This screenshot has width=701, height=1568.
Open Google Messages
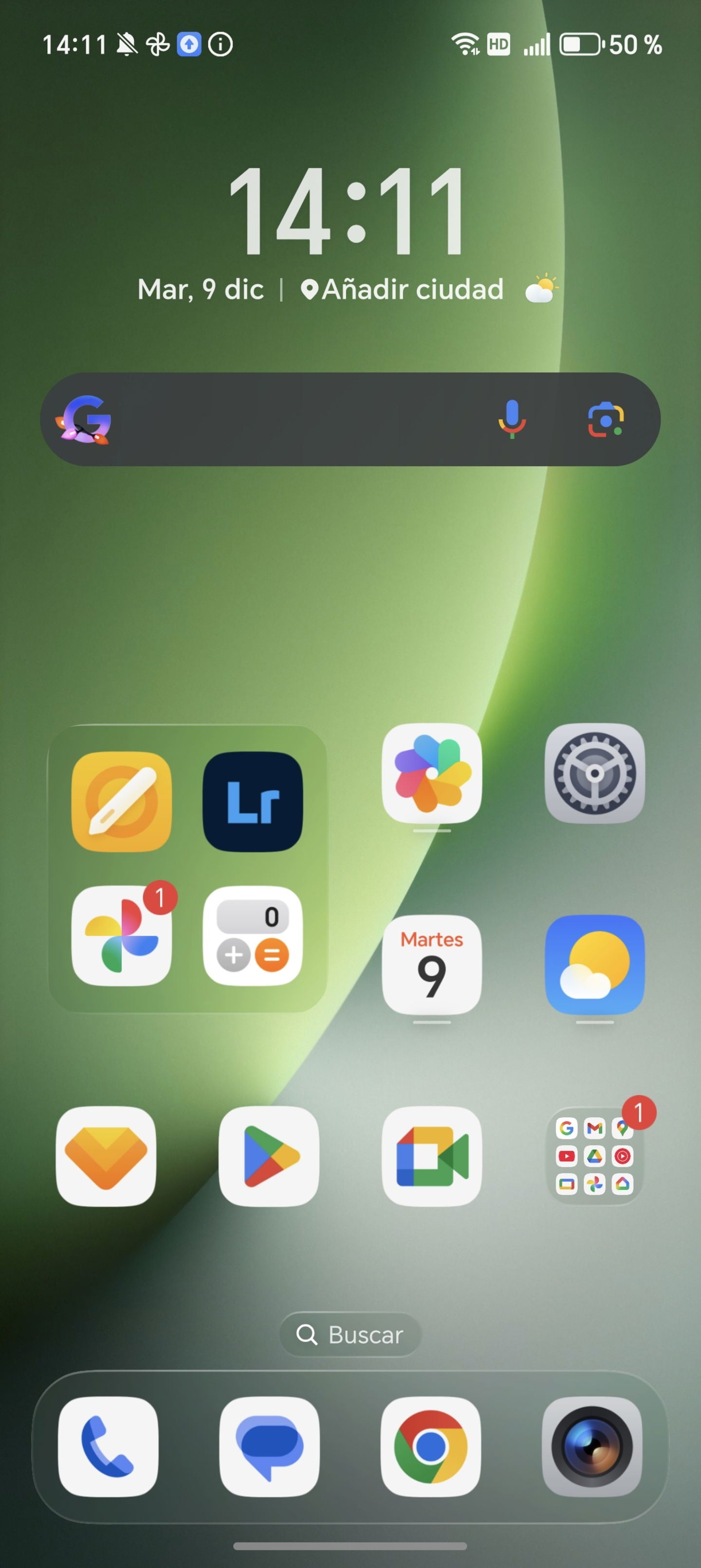(x=269, y=1446)
